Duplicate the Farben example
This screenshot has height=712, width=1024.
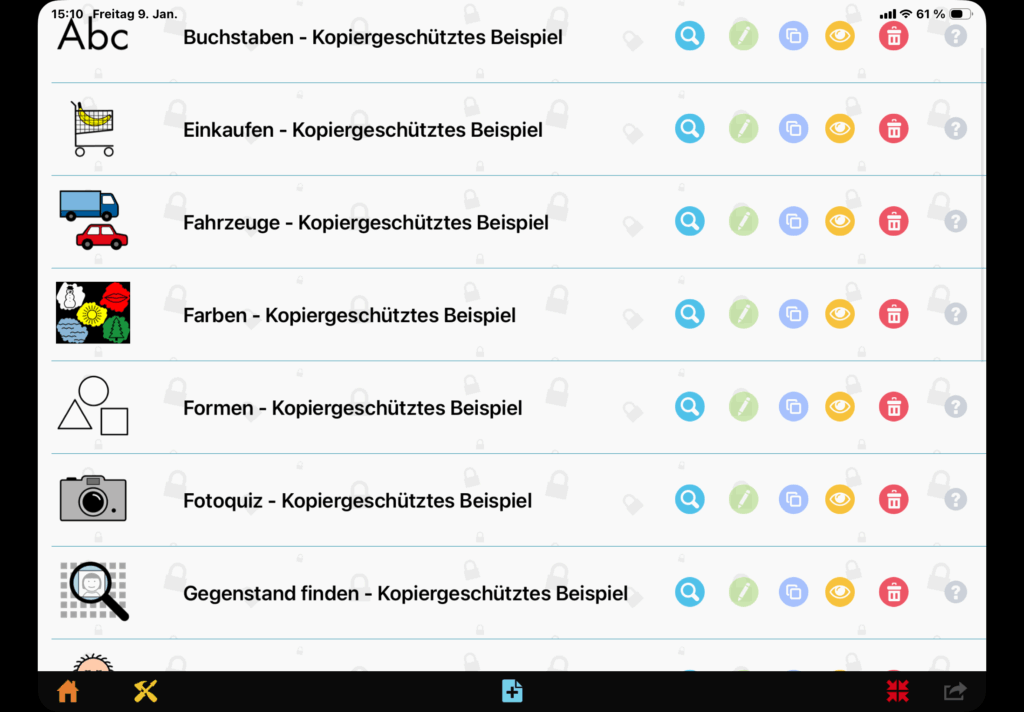(793, 315)
